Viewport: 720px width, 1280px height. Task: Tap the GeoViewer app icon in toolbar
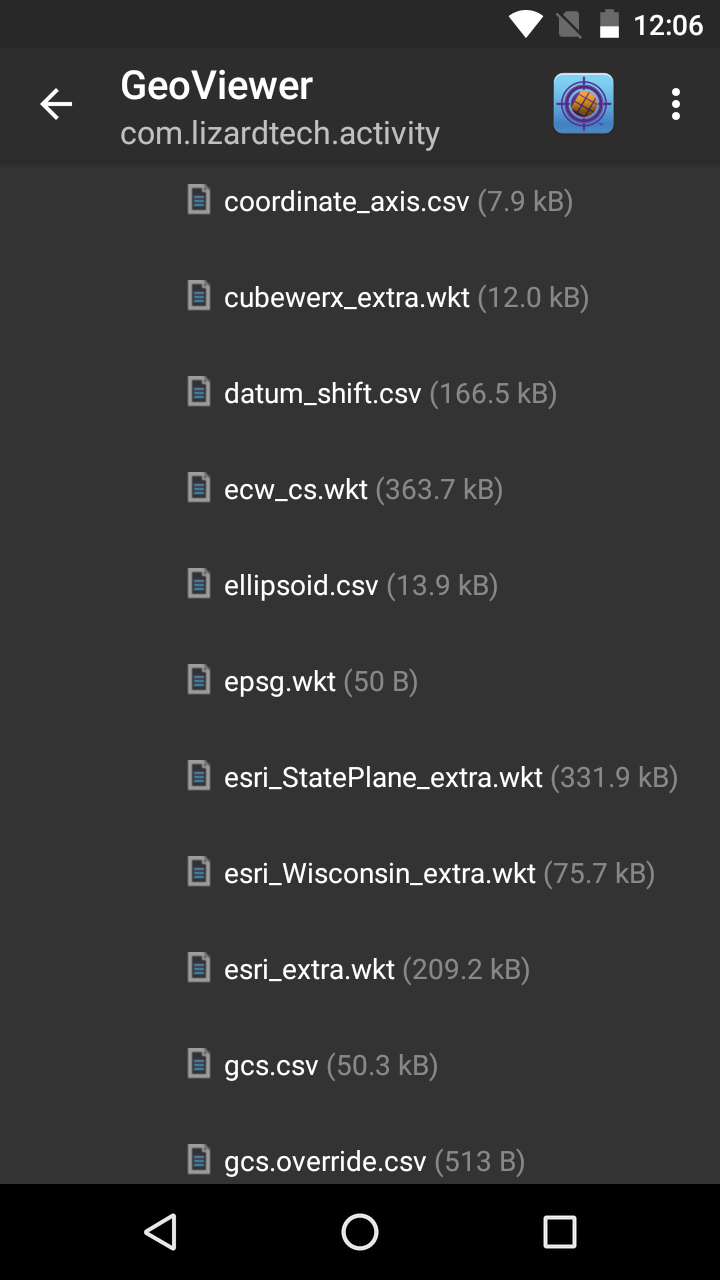point(584,104)
